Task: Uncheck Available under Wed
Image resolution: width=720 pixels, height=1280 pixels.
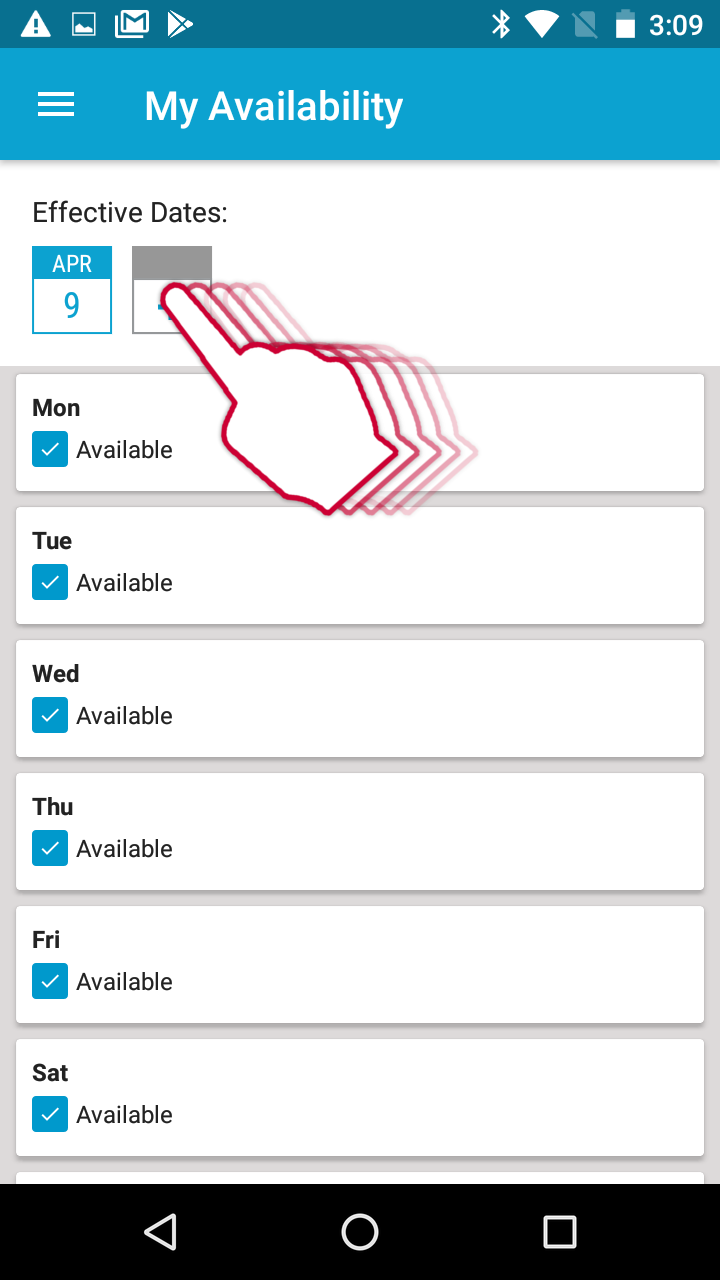Action: (x=50, y=716)
